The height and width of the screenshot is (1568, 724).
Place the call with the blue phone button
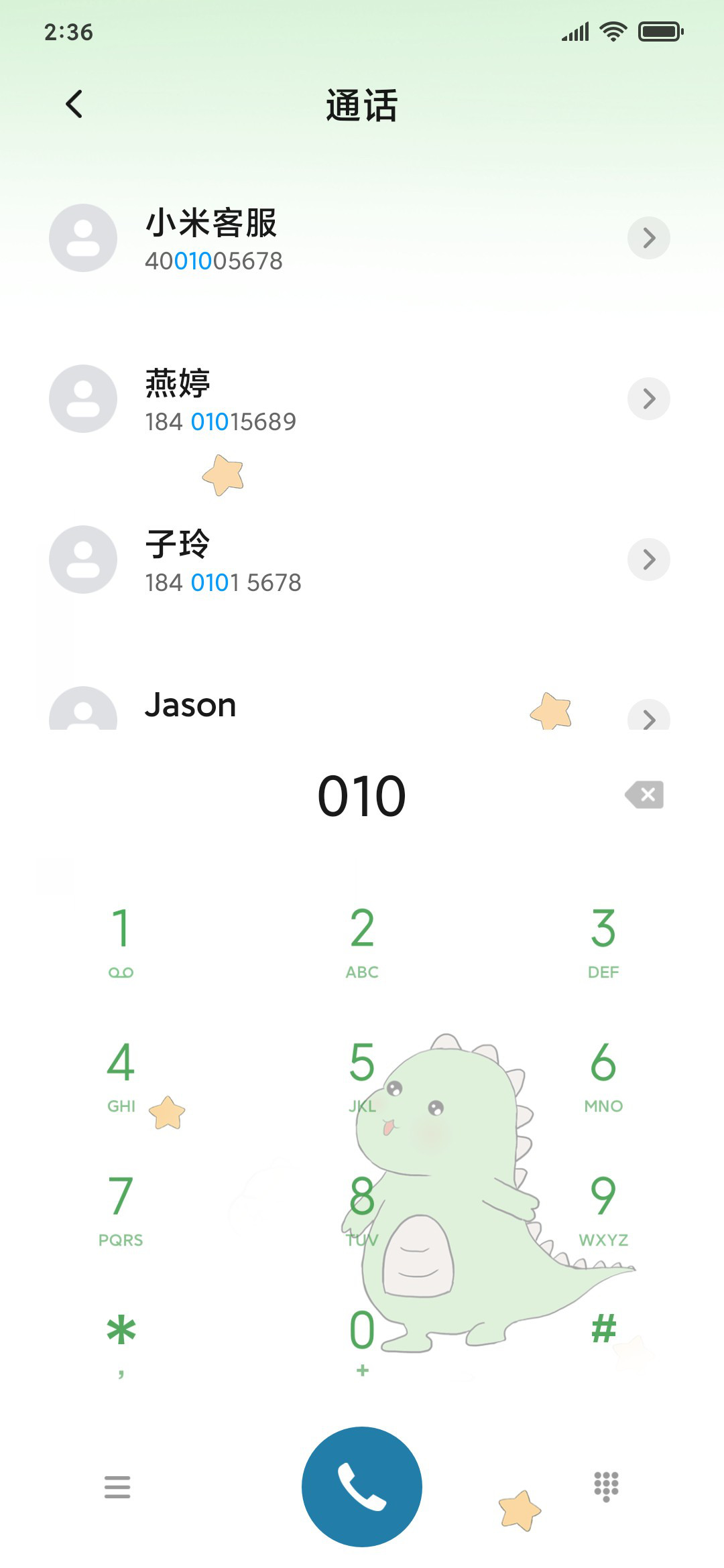362,1487
